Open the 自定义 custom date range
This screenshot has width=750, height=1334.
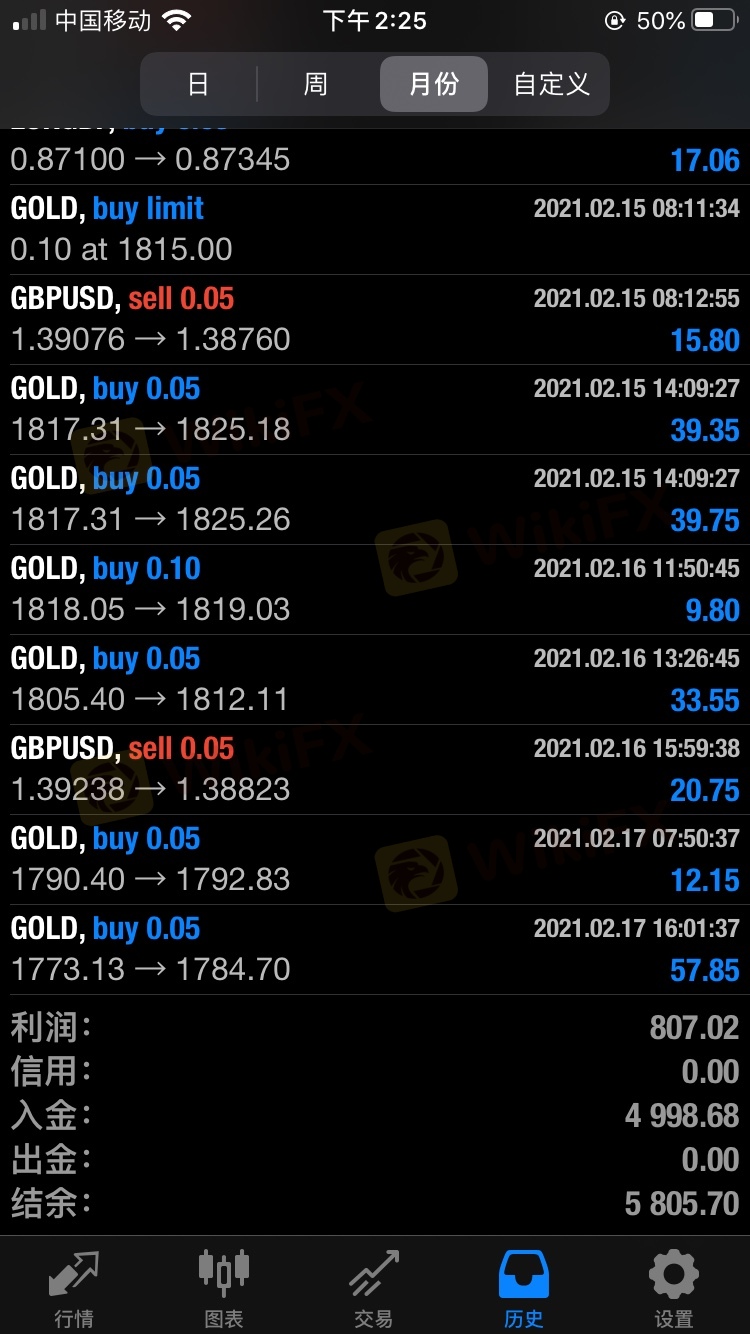551,84
